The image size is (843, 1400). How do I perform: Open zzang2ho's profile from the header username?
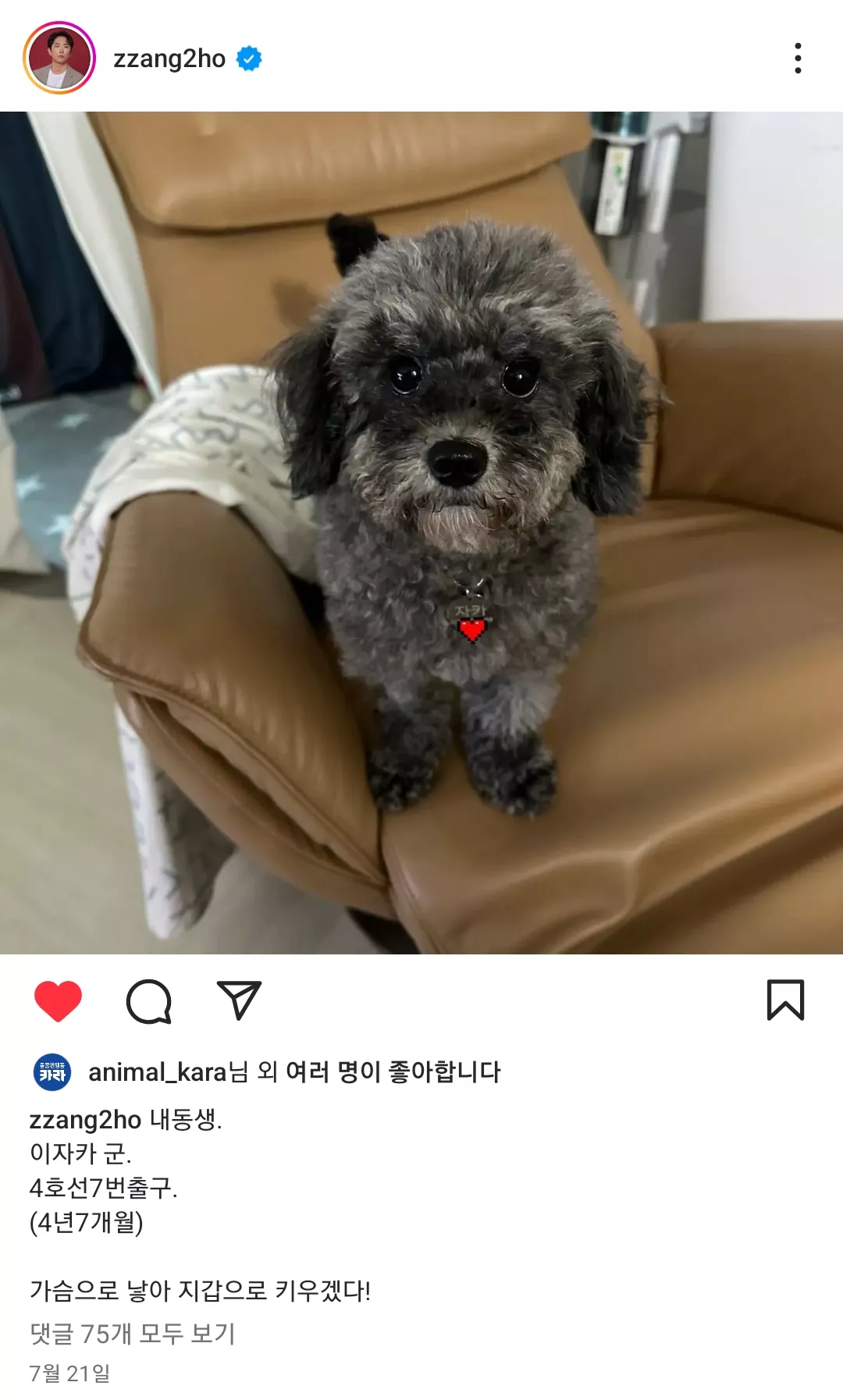169,59
